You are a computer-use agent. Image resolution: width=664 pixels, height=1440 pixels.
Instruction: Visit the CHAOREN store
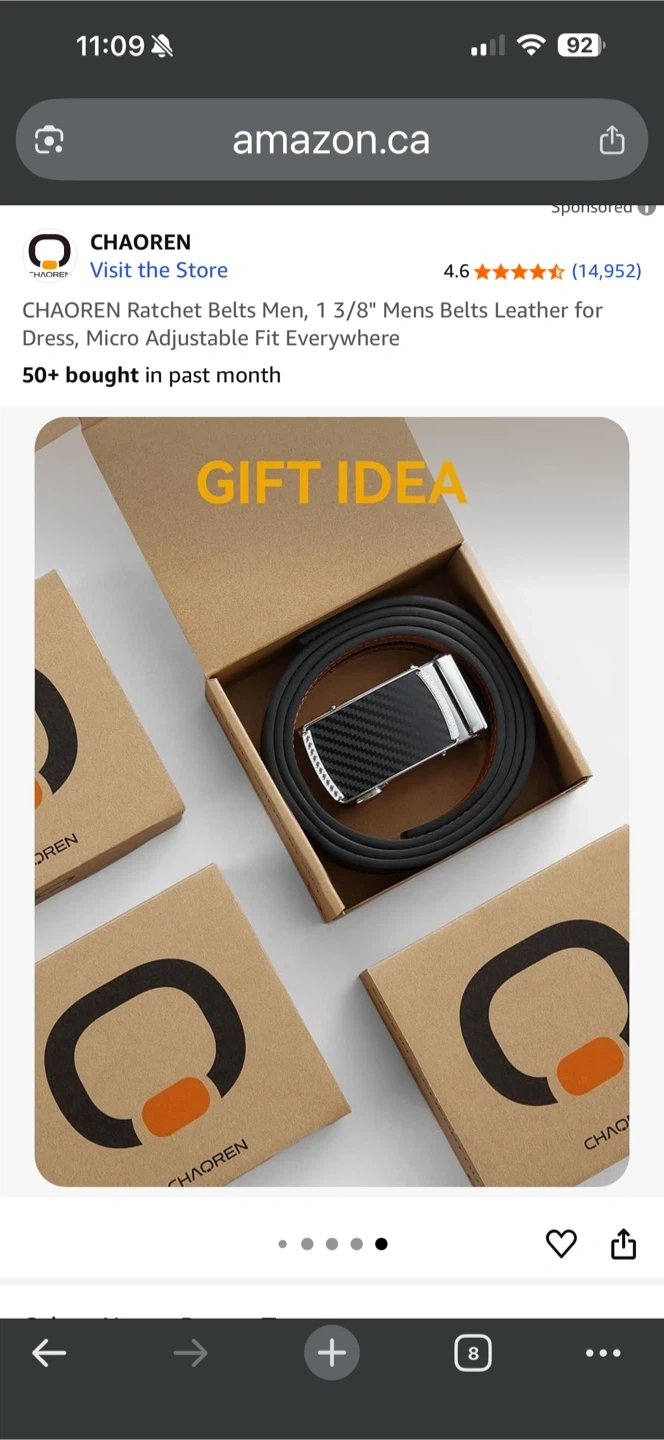159,270
